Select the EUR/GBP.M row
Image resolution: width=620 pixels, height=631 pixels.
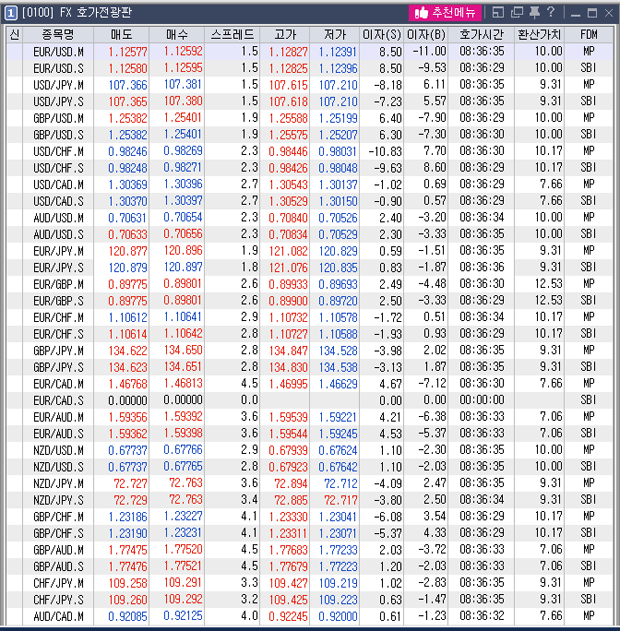coord(60,283)
